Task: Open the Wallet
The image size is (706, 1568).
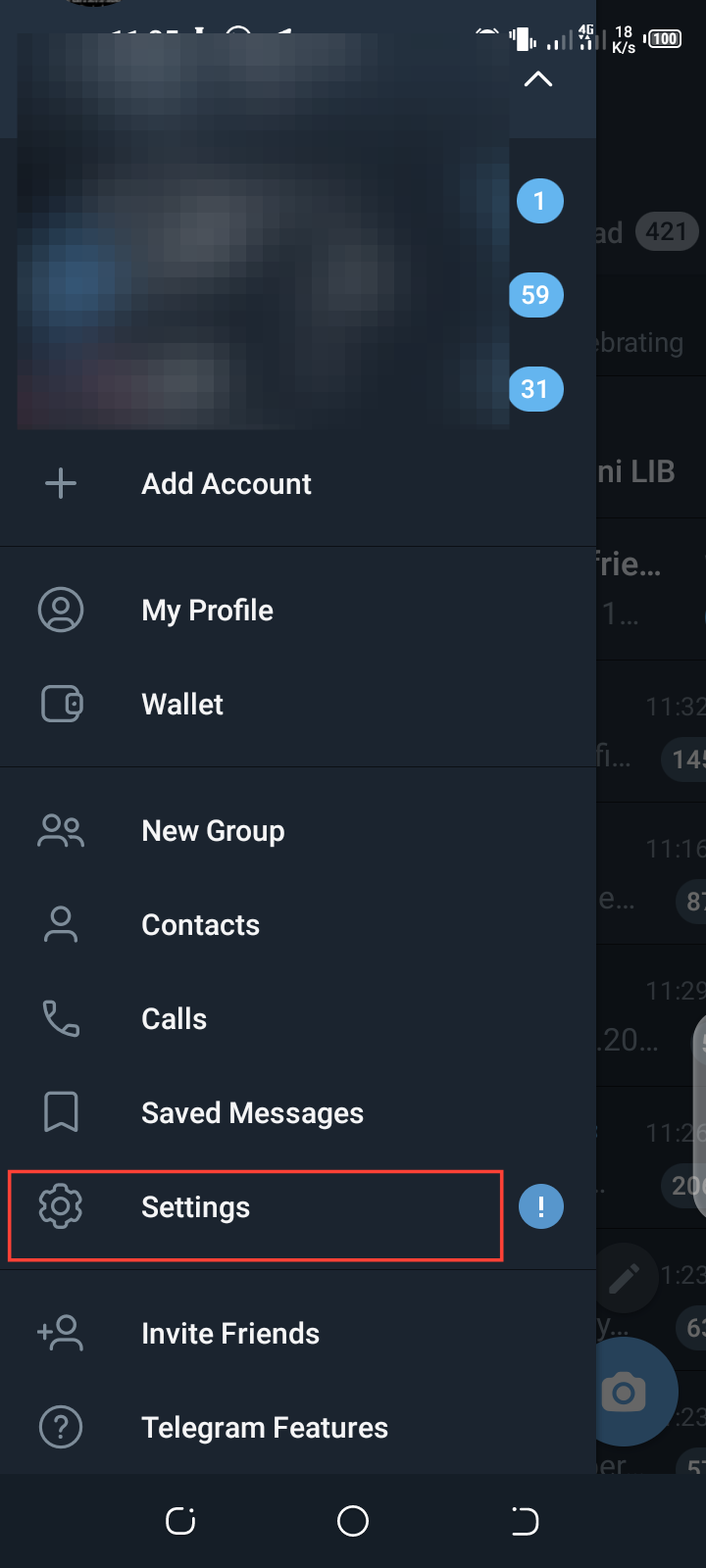Action: (182, 705)
